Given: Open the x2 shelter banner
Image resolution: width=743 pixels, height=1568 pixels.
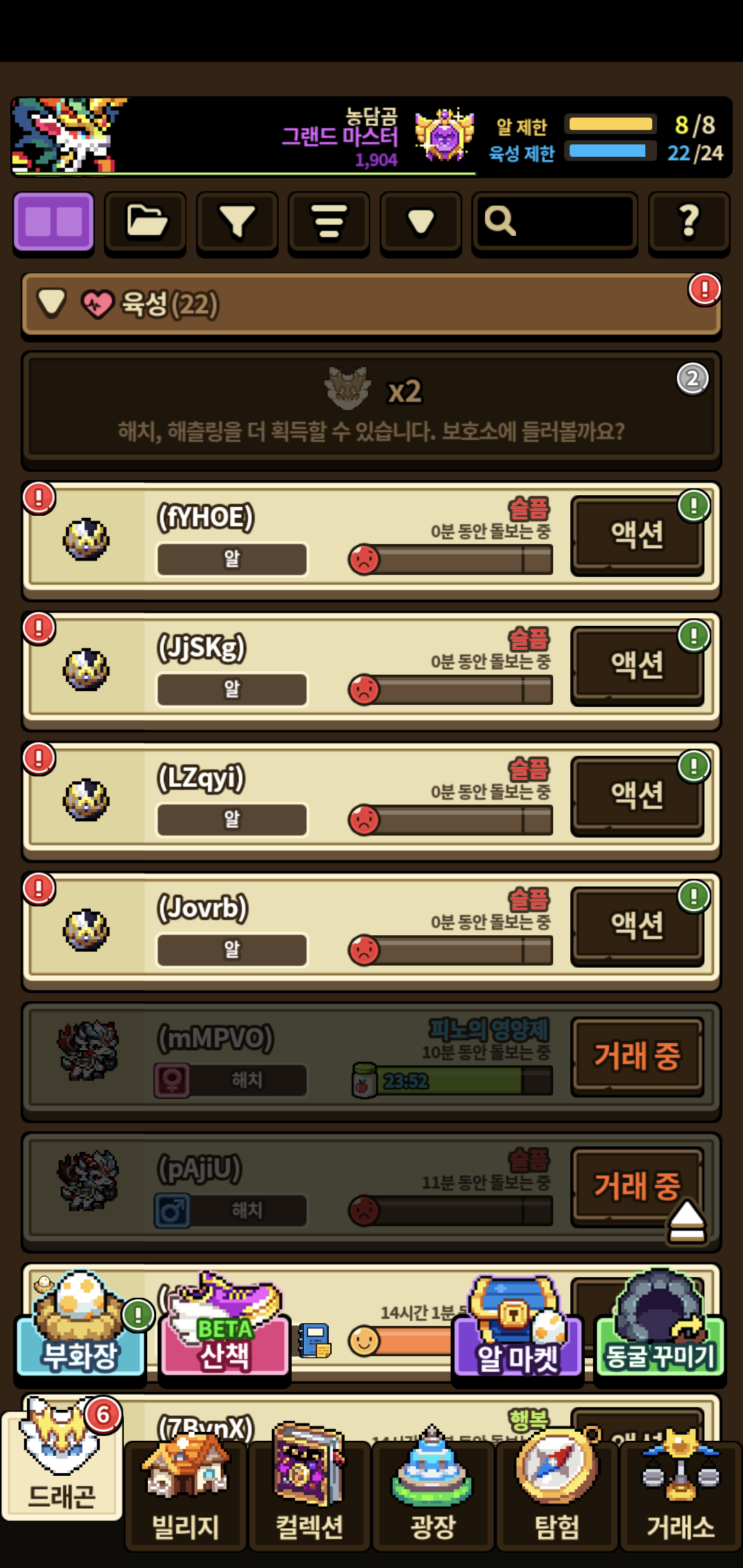Looking at the screenshot, I should 371,409.
